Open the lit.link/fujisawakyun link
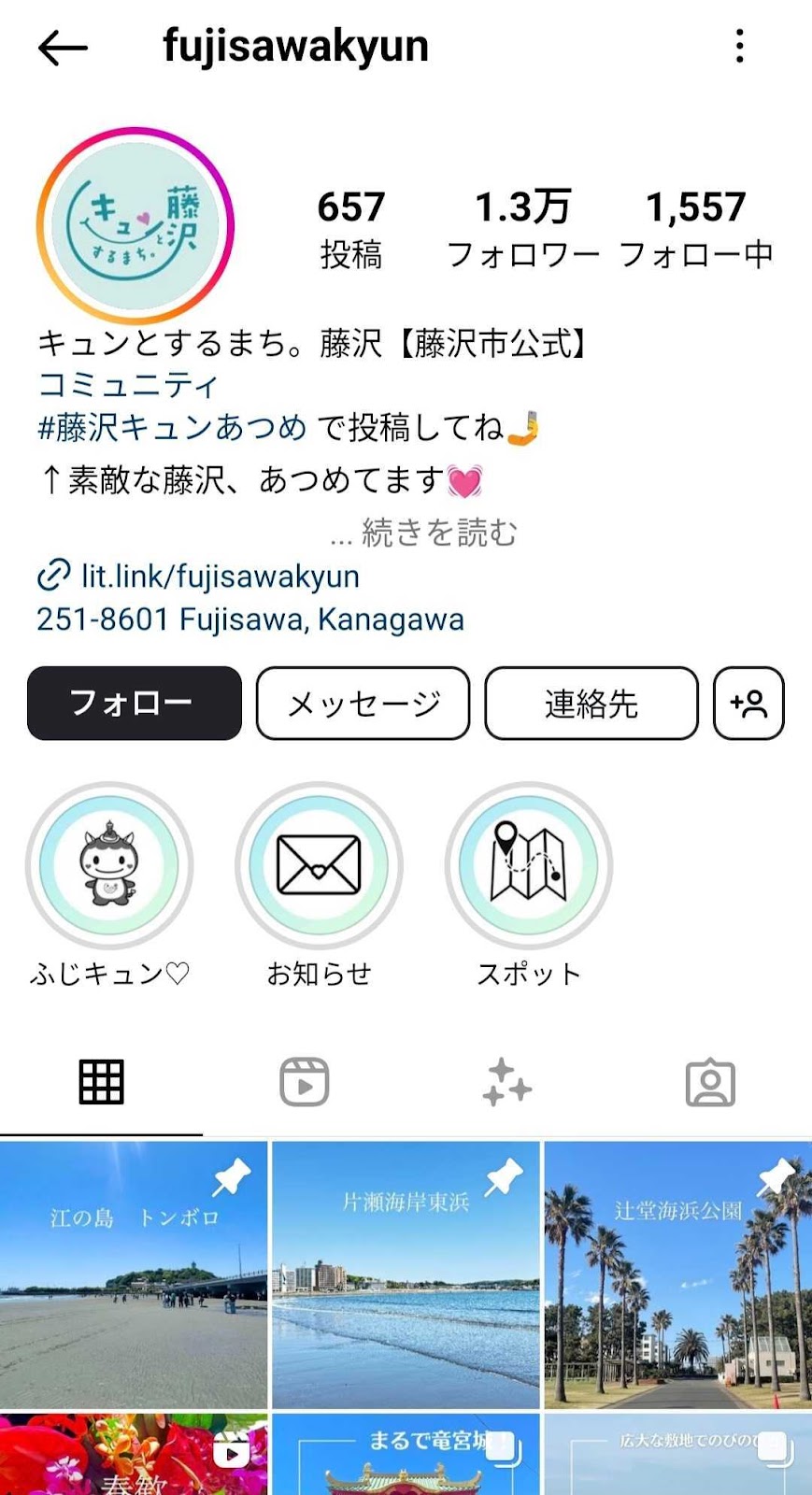 coord(220,576)
